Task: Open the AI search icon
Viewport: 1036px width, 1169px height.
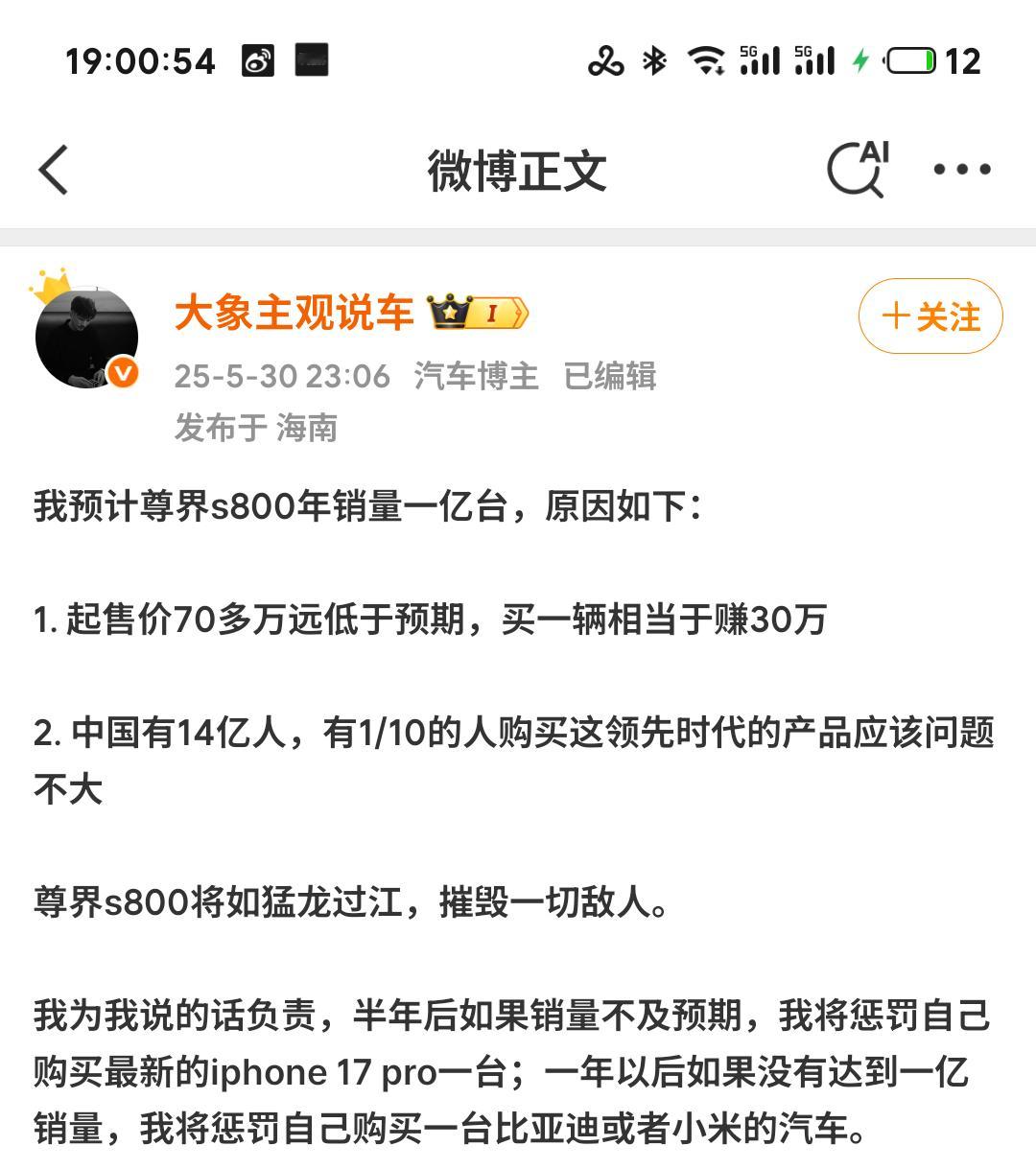Action: [x=857, y=170]
